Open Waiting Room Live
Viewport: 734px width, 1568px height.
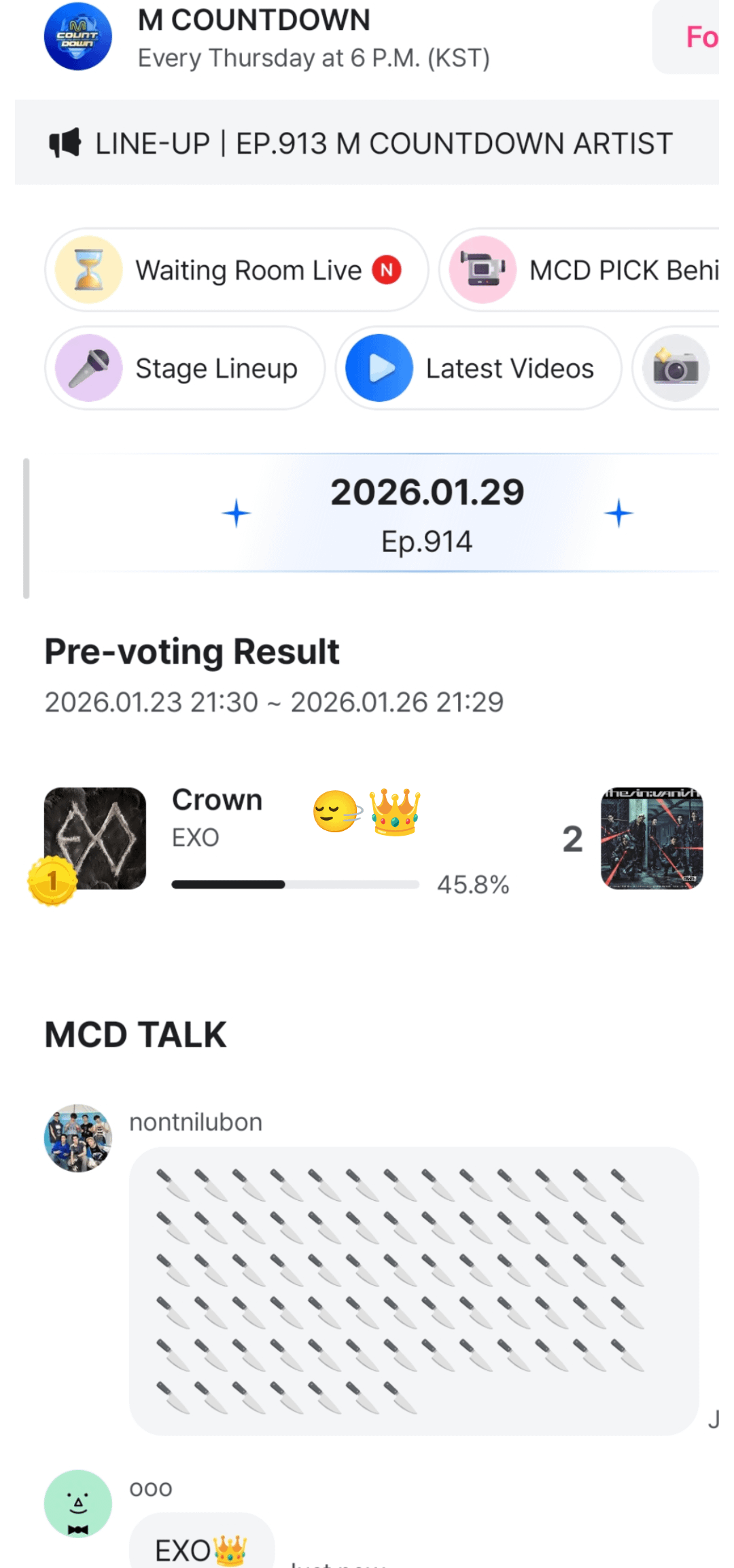(237, 271)
